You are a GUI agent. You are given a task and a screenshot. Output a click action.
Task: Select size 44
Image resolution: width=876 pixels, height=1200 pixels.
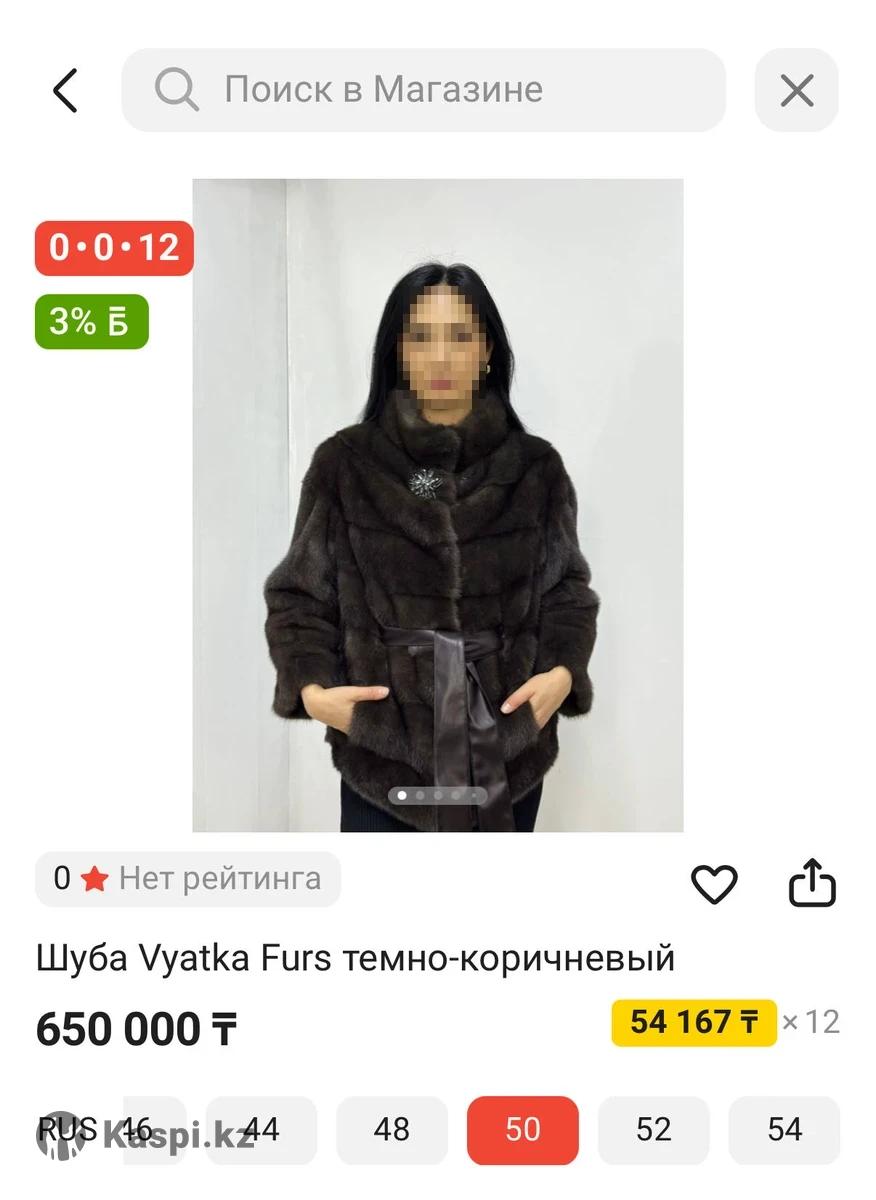pos(262,1130)
